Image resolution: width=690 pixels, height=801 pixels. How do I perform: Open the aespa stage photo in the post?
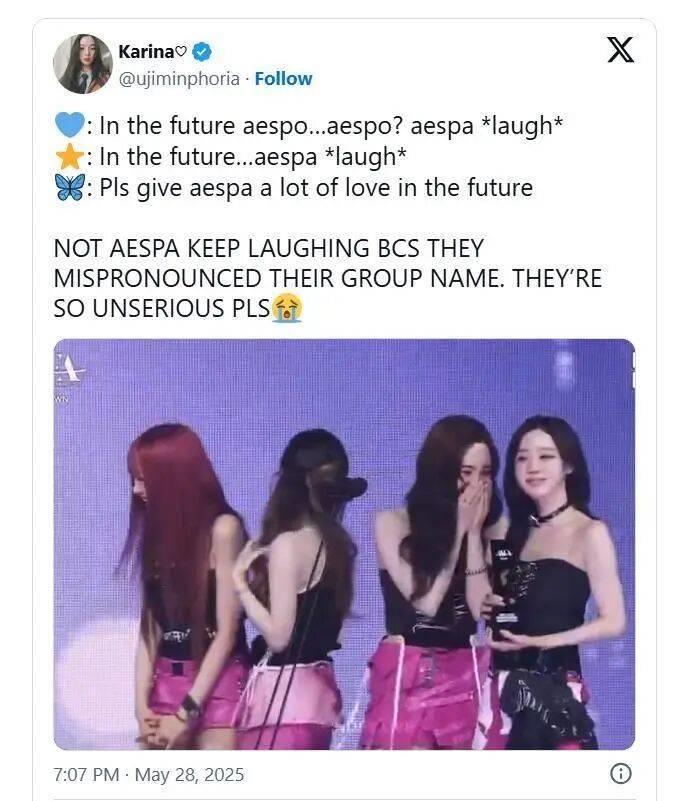pyautogui.click(x=344, y=544)
